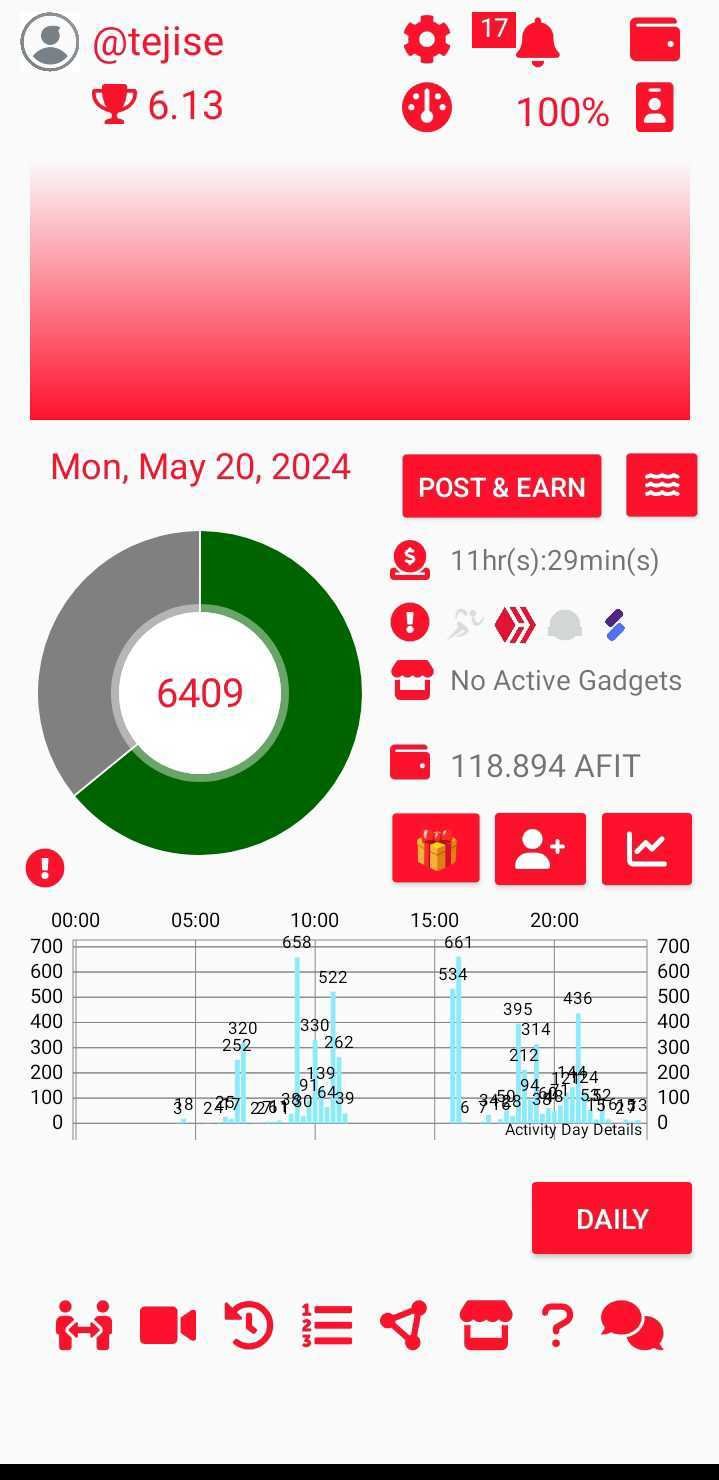Open the friends connection icon
Screen dimensions: 719x1480
84,1326
